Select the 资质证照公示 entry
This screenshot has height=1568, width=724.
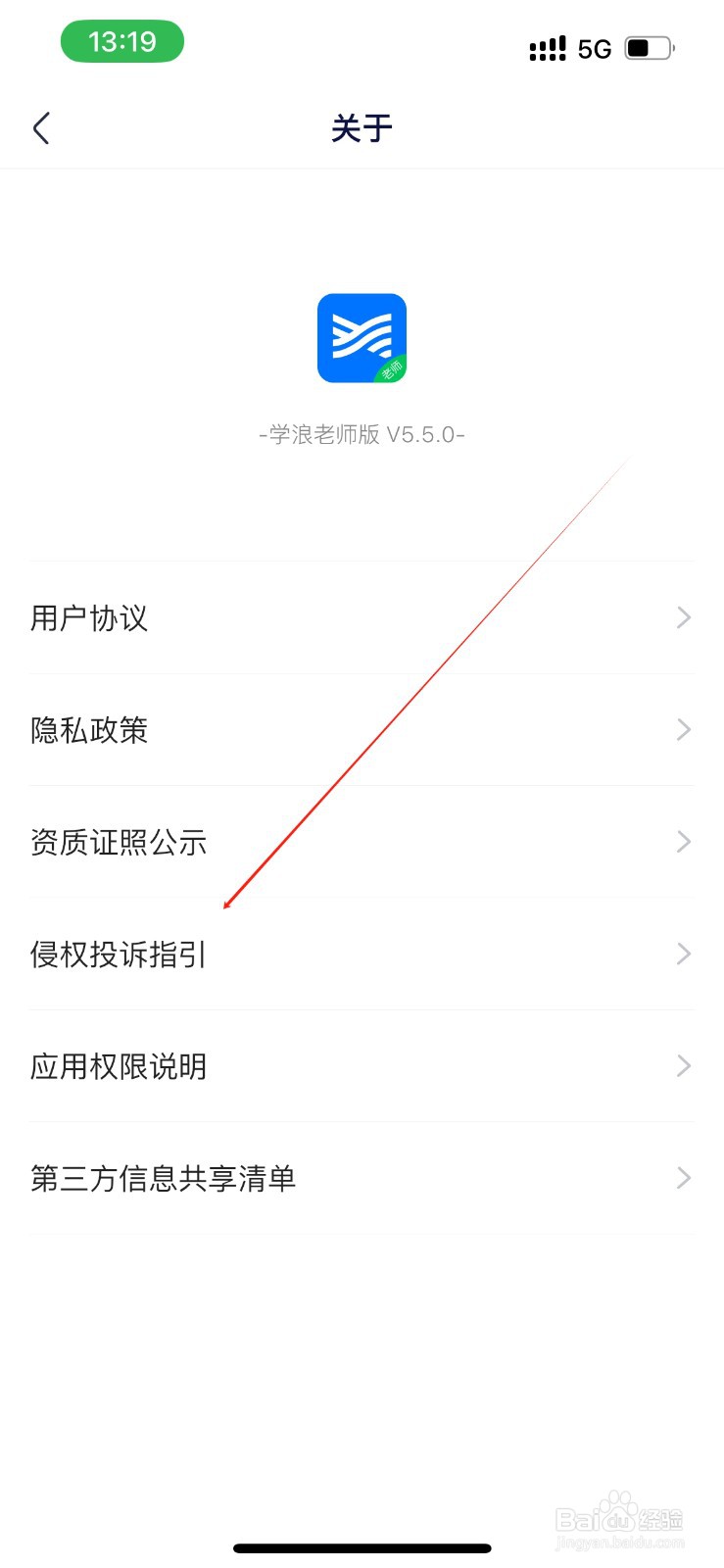click(x=118, y=842)
